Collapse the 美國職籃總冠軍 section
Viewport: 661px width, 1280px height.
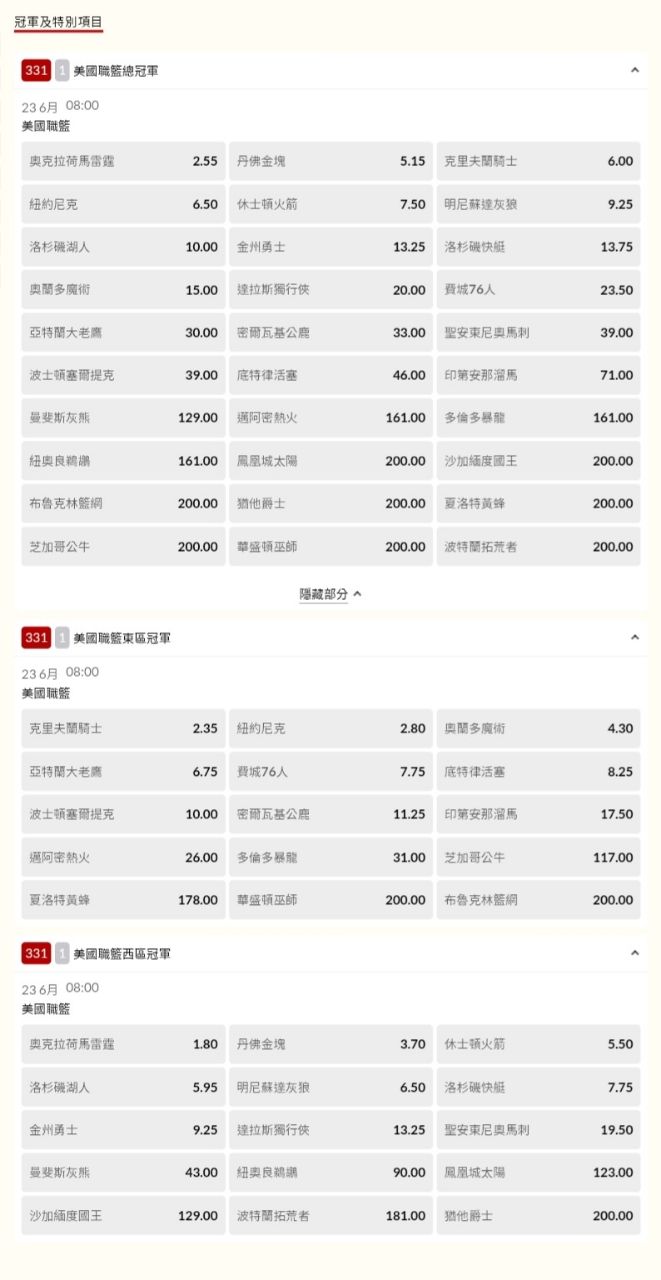(x=634, y=70)
